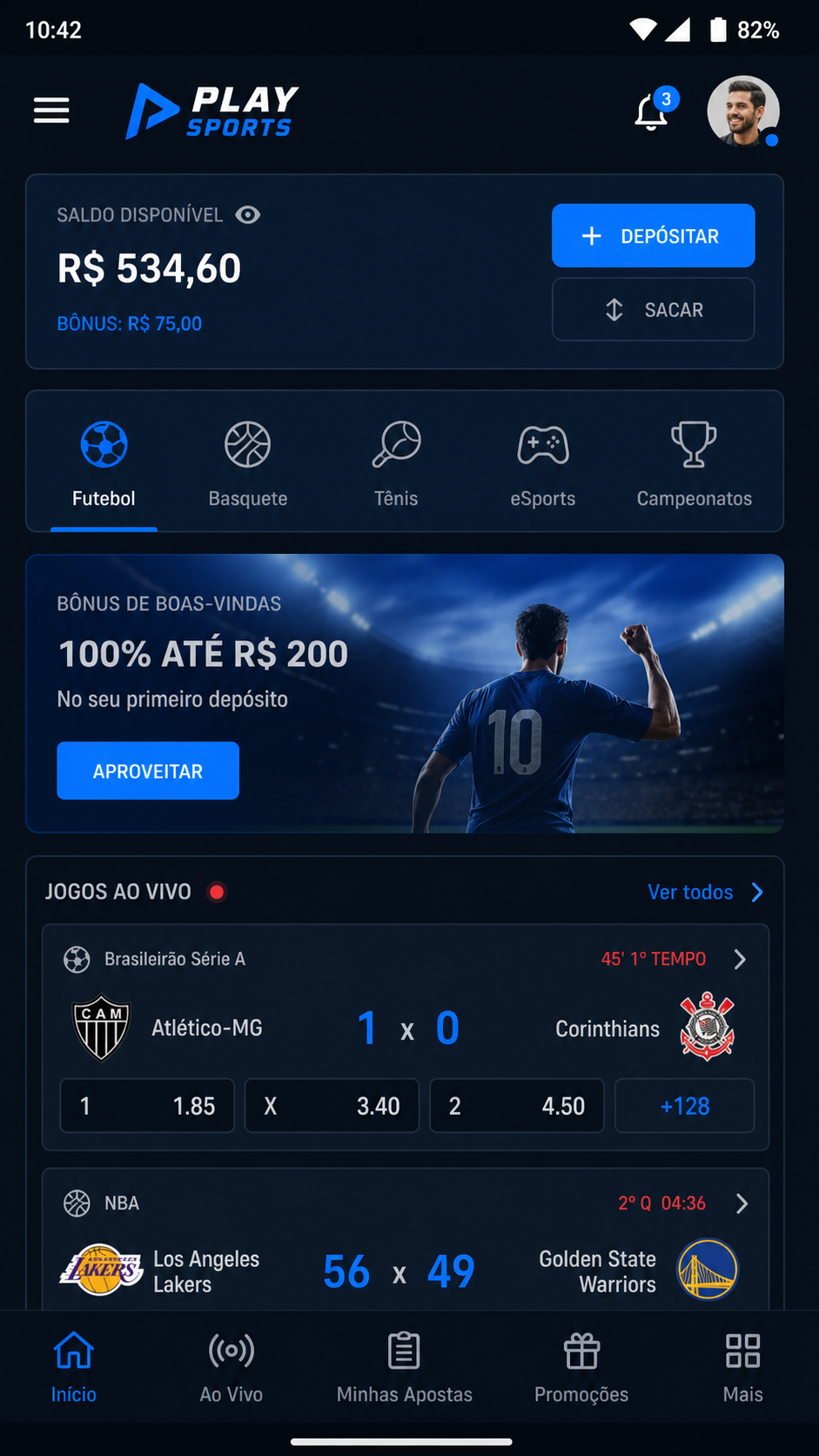Open the hamburger menu
This screenshot has height=1456, width=819.
pos(51,111)
